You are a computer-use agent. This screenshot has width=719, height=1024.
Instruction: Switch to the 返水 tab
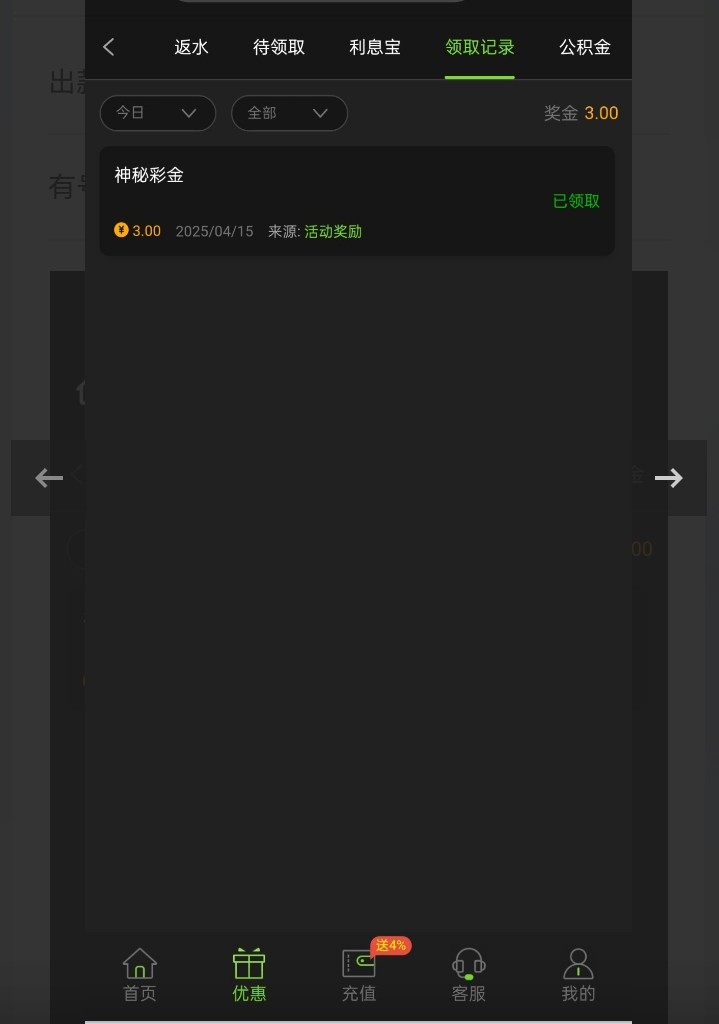[191, 47]
